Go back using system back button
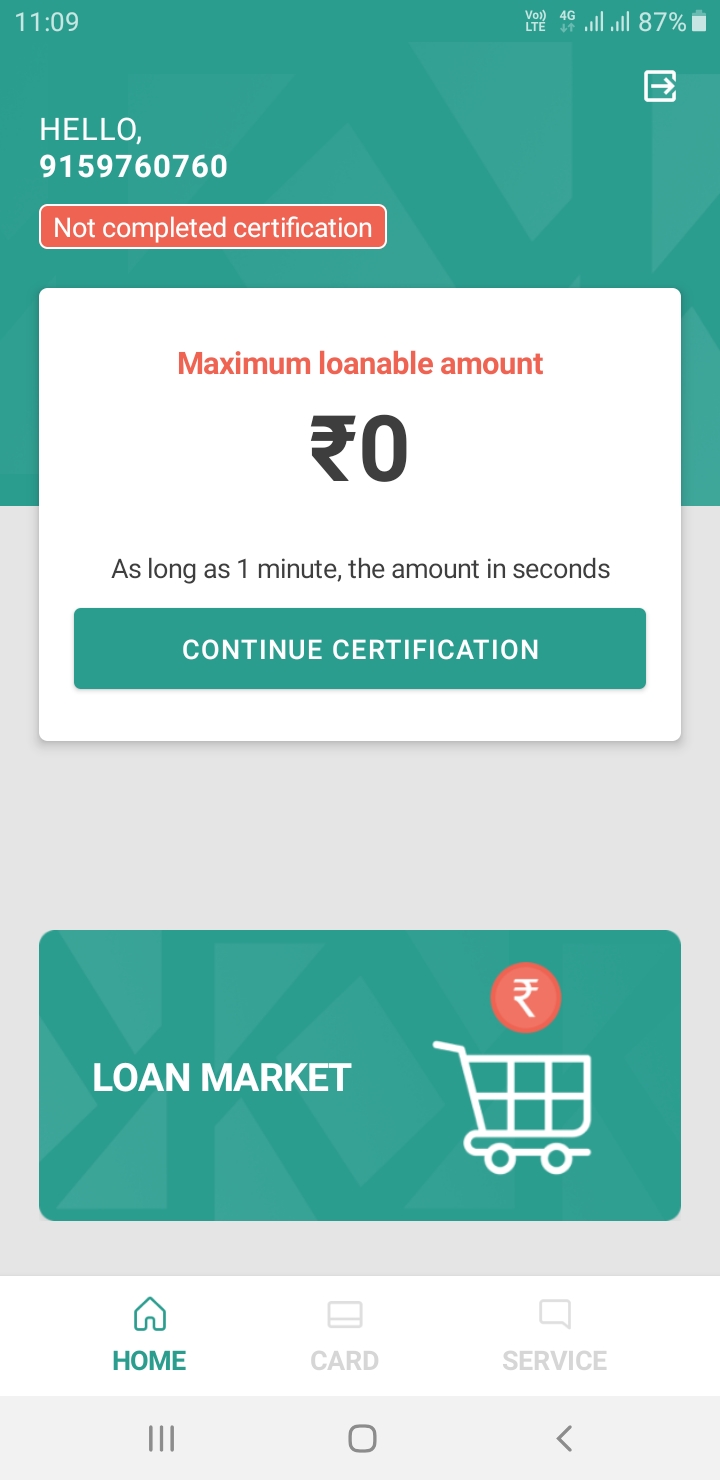 tap(564, 1438)
